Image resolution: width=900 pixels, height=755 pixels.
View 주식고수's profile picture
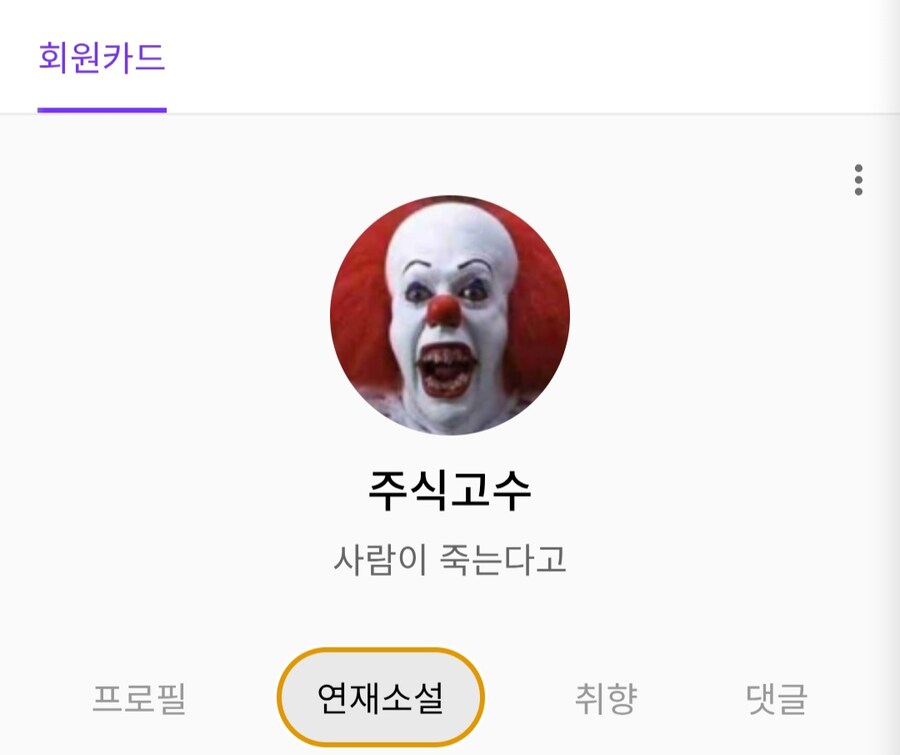point(450,315)
